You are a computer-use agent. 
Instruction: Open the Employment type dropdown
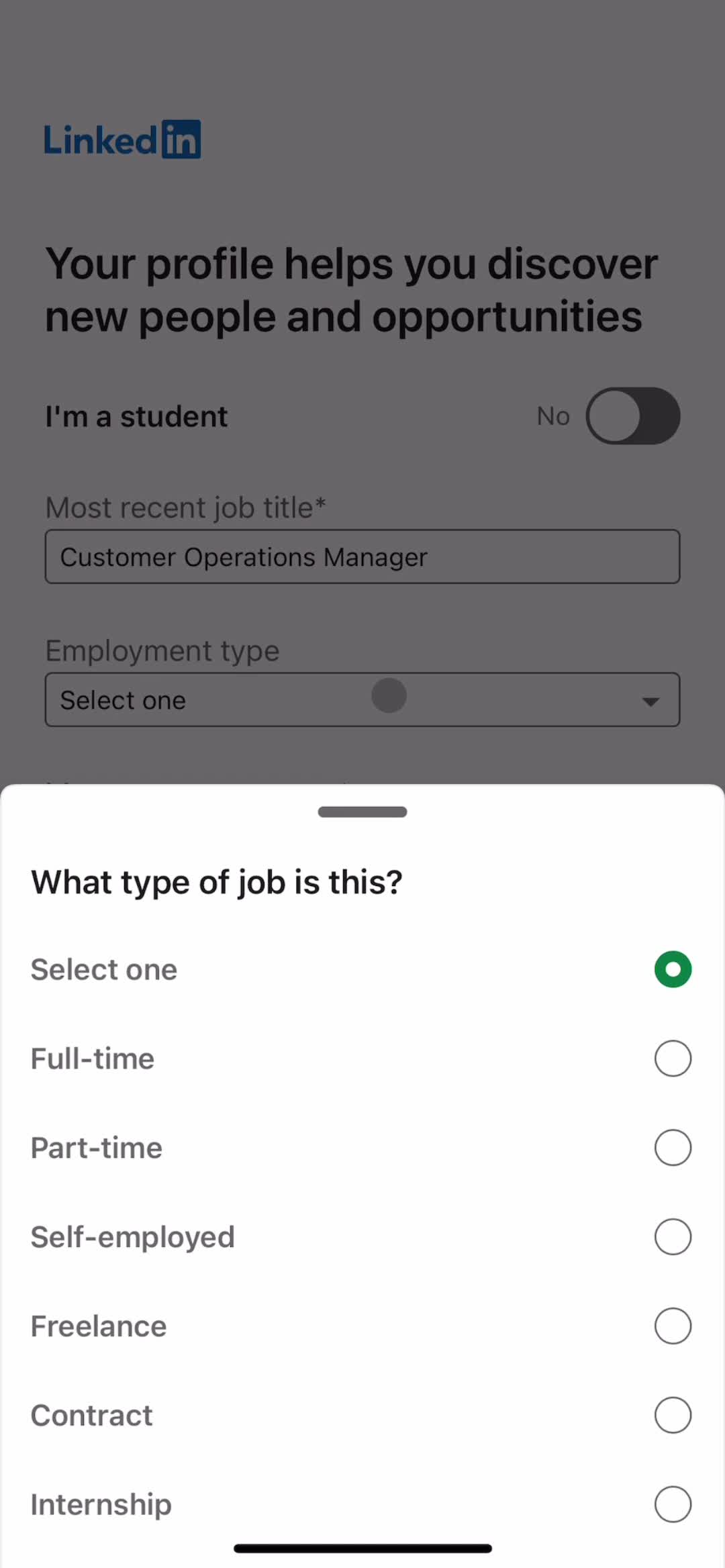(x=362, y=699)
